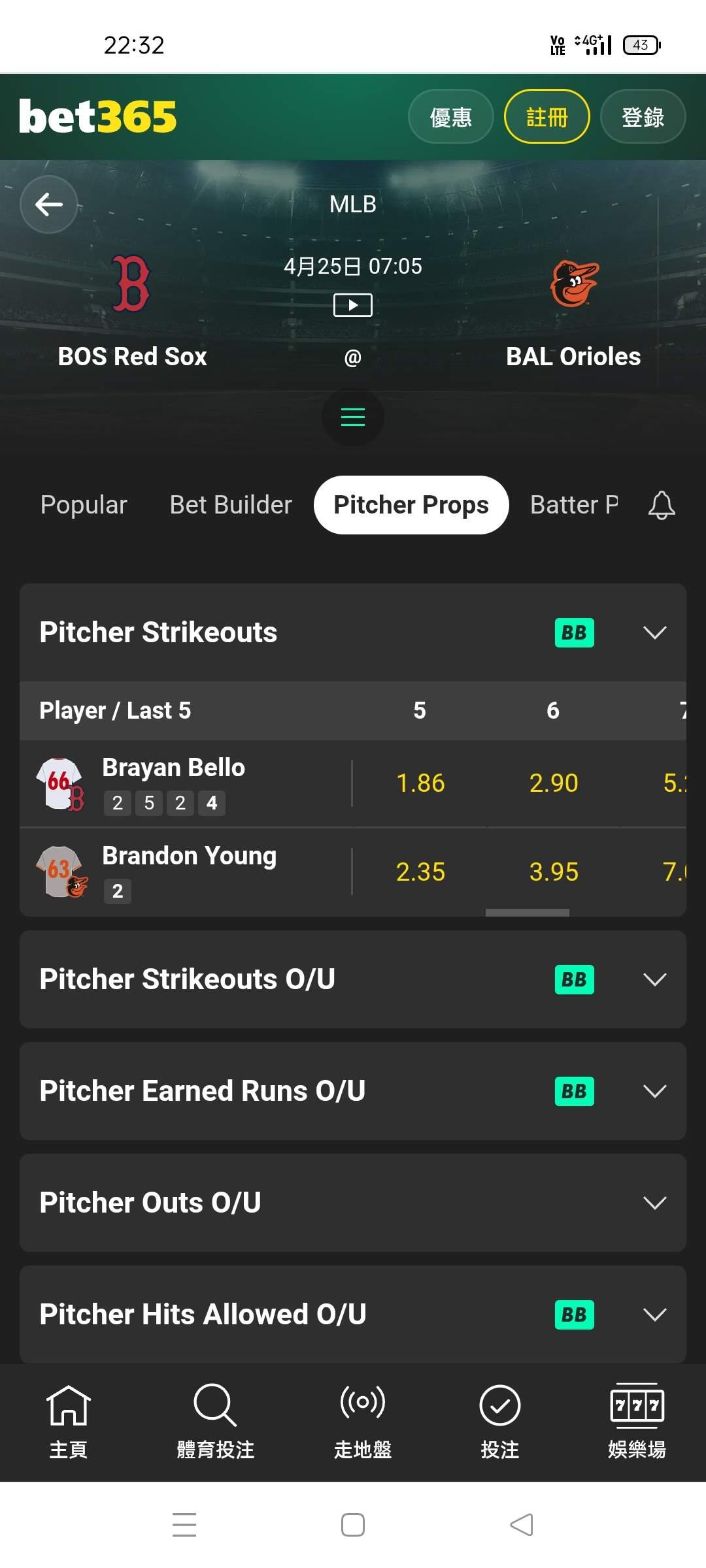
Task: Select Brandon Young 5 strikeouts at 2.35
Action: tap(420, 872)
